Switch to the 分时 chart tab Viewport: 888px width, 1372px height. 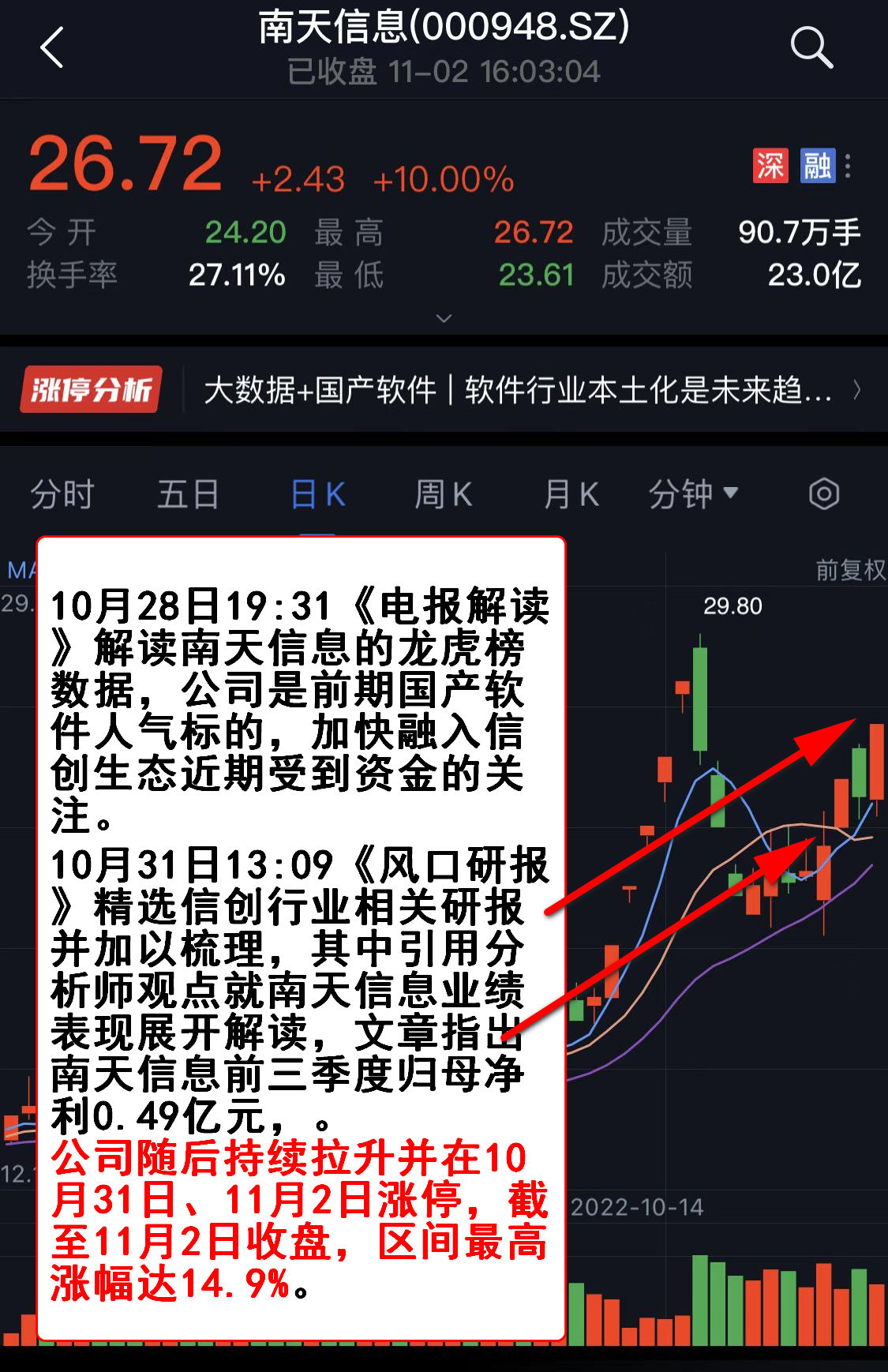tap(62, 495)
